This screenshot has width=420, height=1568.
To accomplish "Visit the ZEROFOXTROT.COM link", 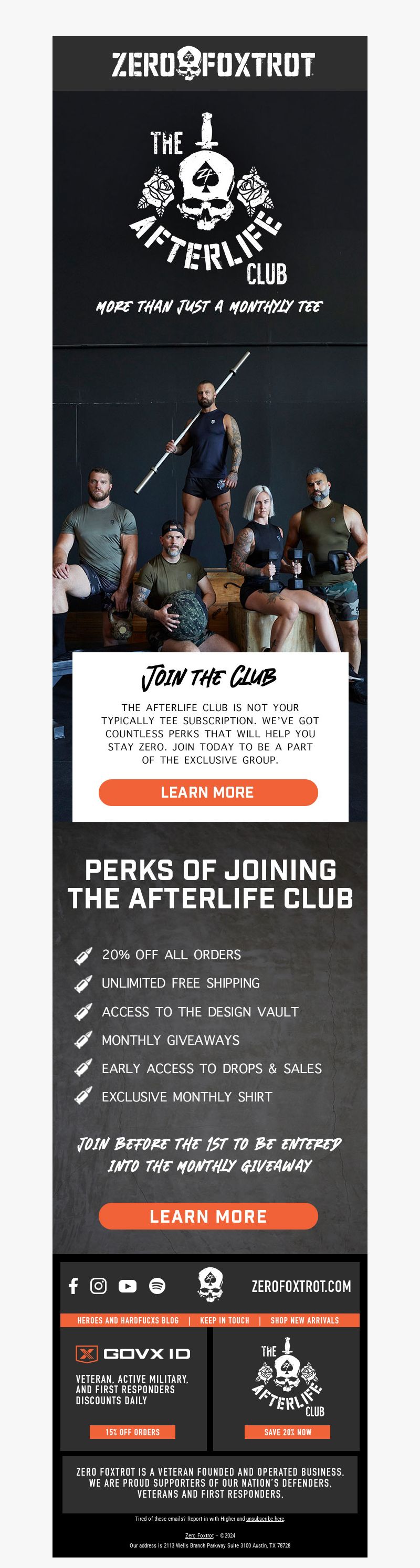I will (x=301, y=1286).
